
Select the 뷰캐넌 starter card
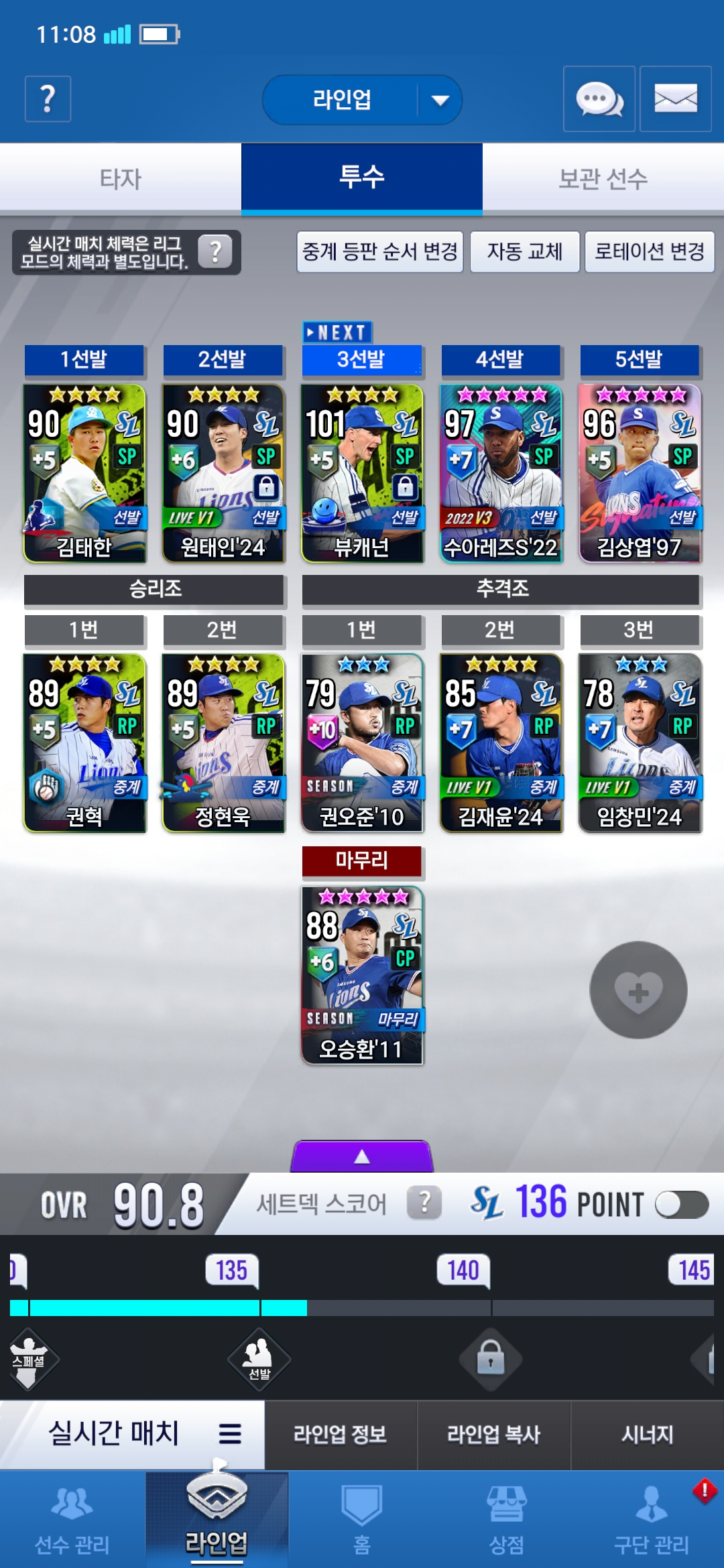362,472
